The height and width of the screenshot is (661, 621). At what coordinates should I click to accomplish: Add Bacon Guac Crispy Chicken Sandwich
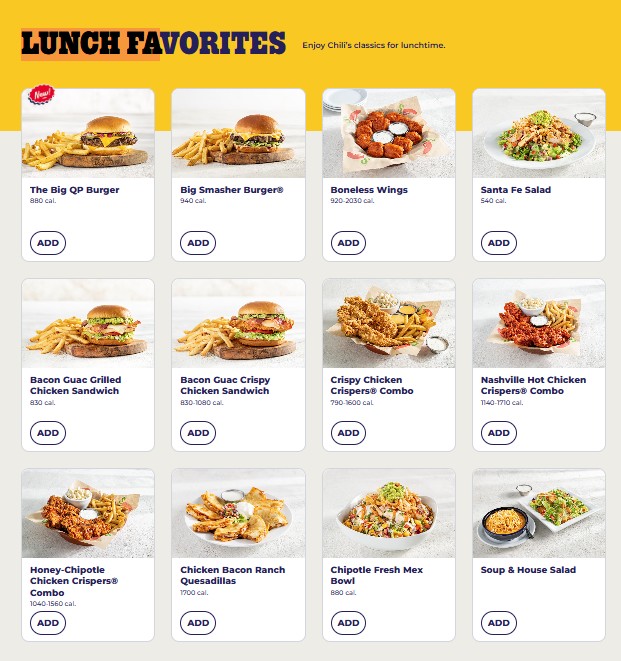[x=198, y=433]
